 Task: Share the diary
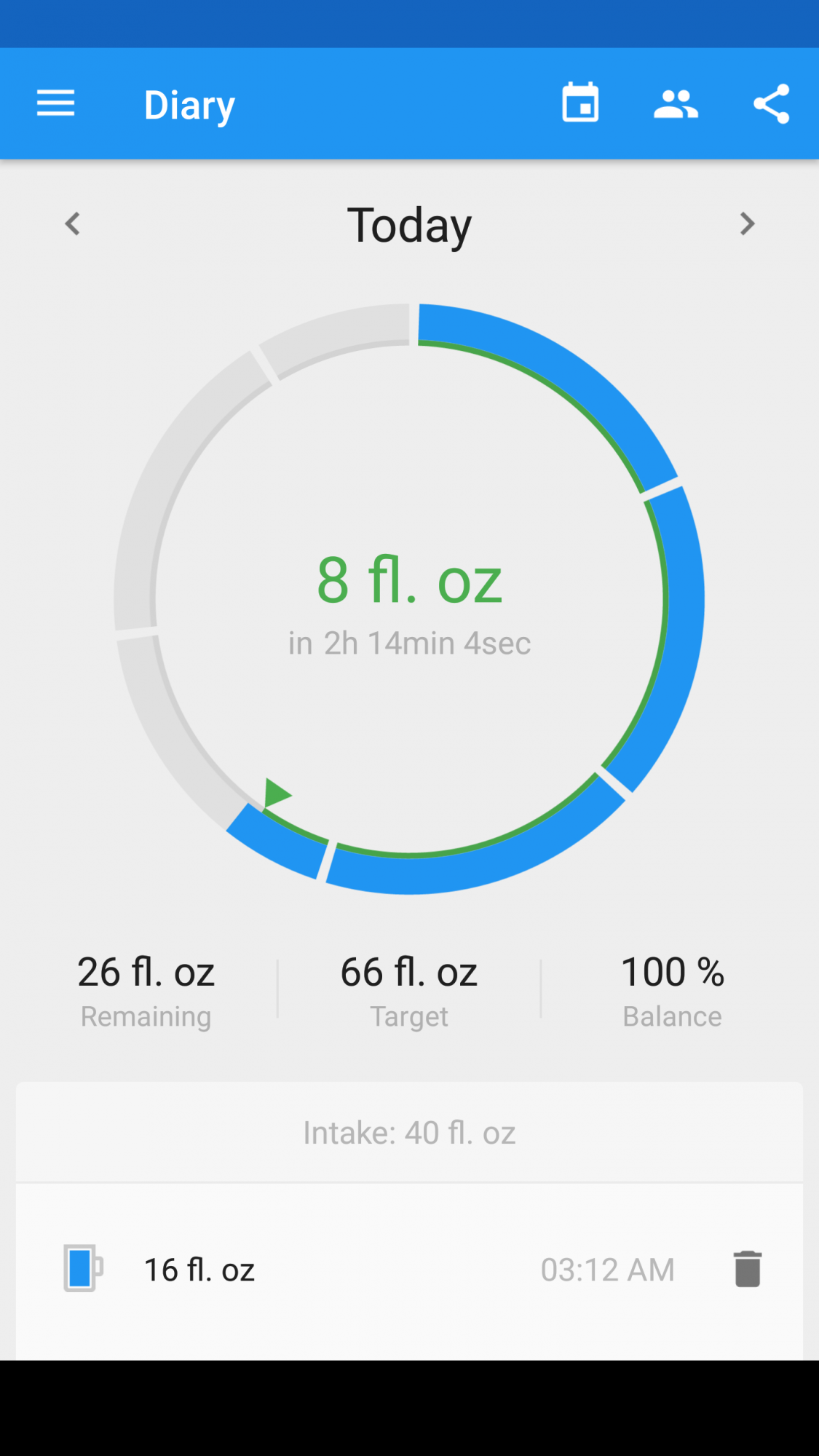[771, 103]
